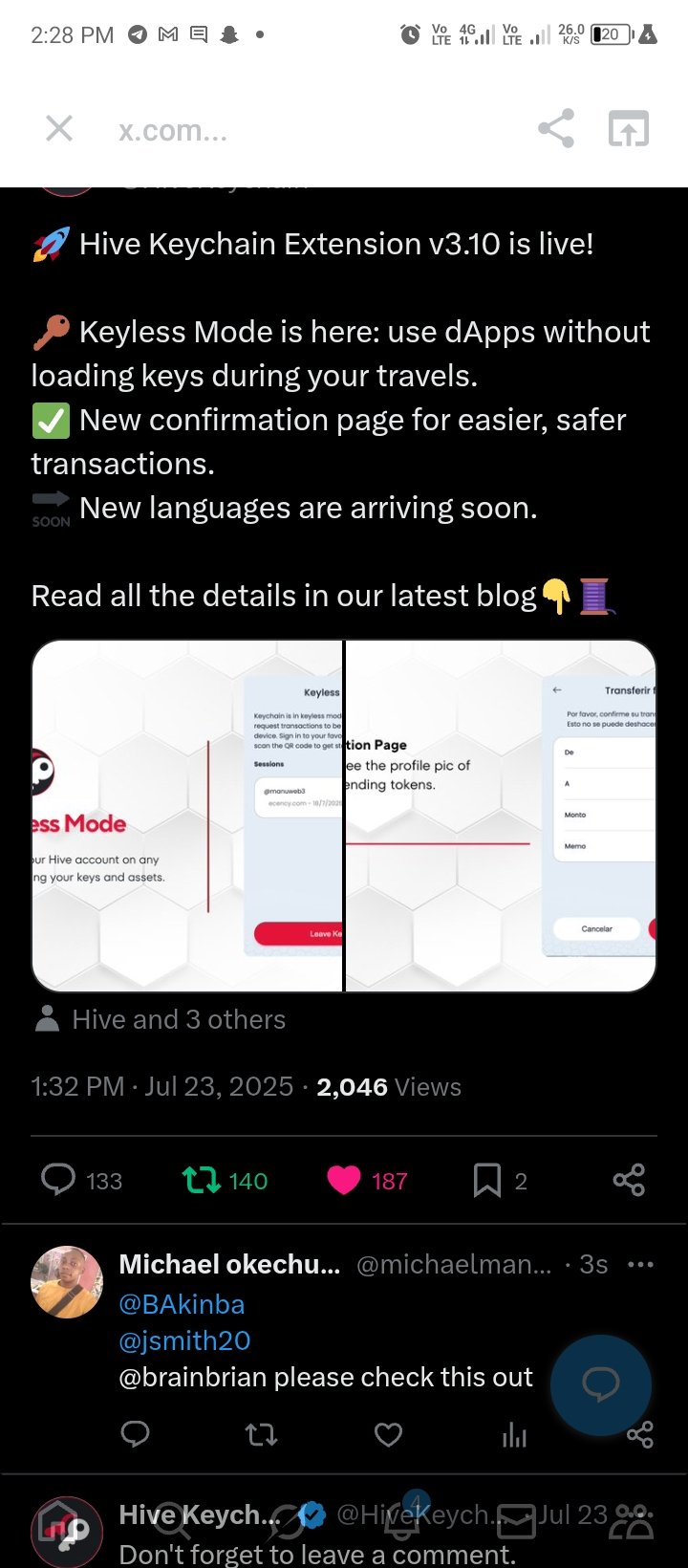Repost Michael okechu's comment

click(261, 1433)
